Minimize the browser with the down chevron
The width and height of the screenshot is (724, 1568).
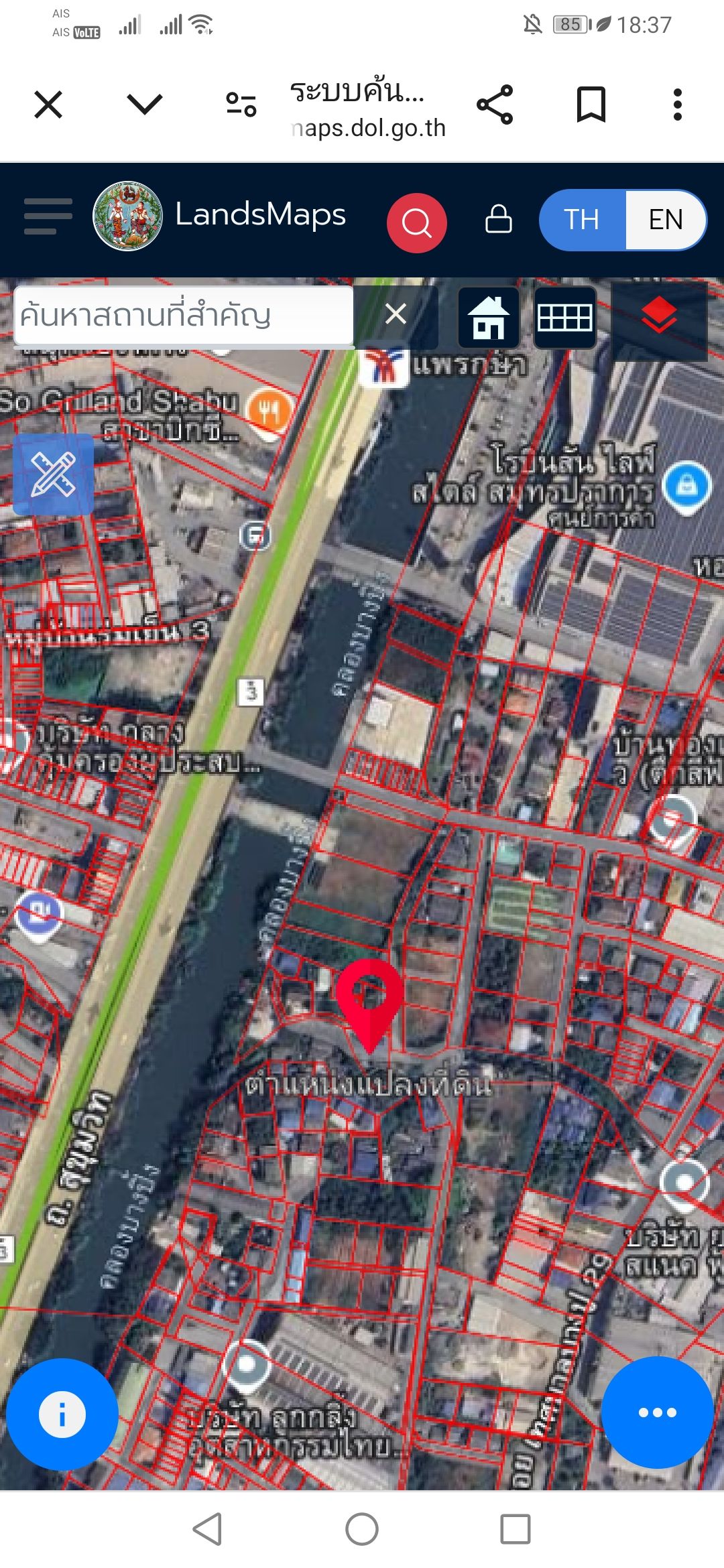[x=145, y=104]
